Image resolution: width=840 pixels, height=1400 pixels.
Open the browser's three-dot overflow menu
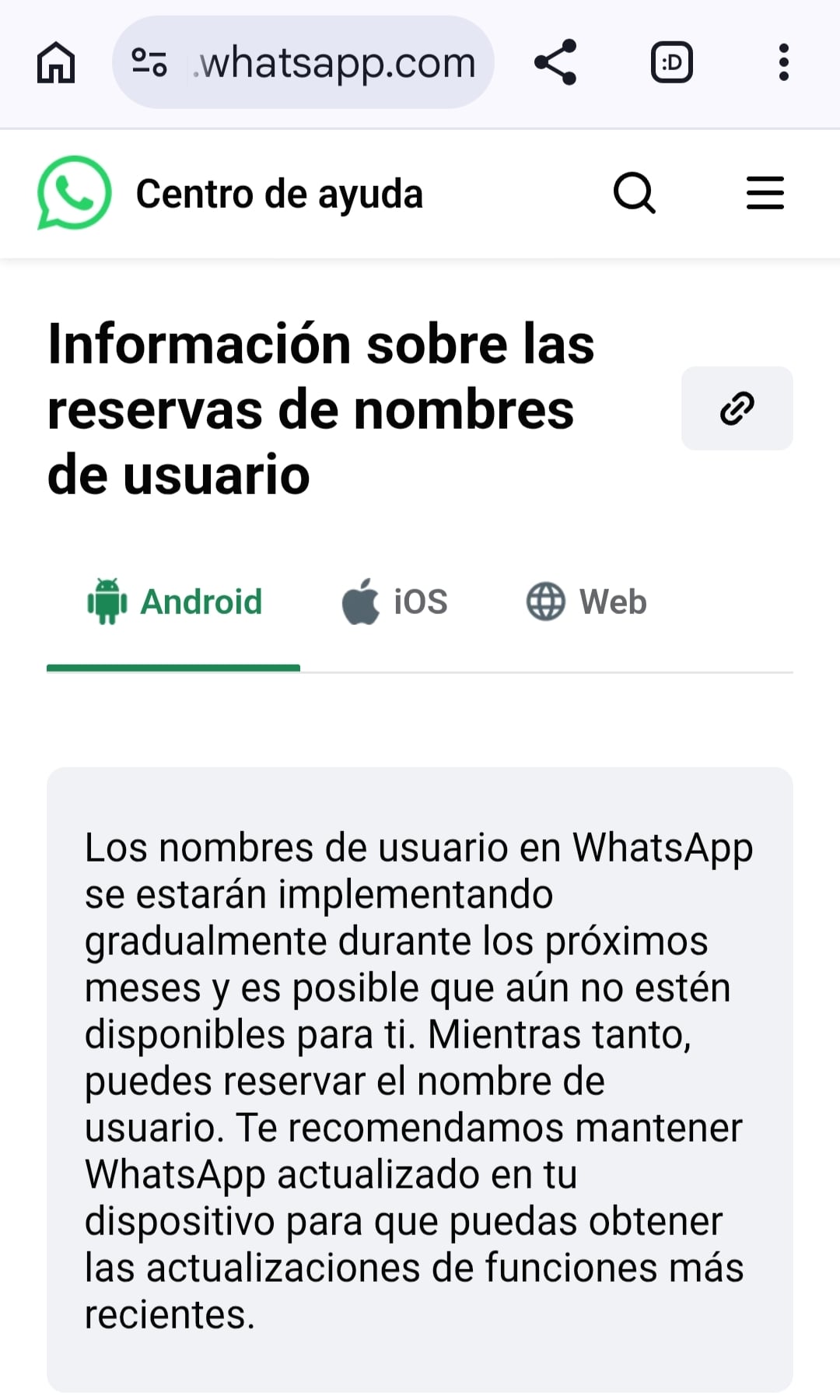(x=783, y=62)
